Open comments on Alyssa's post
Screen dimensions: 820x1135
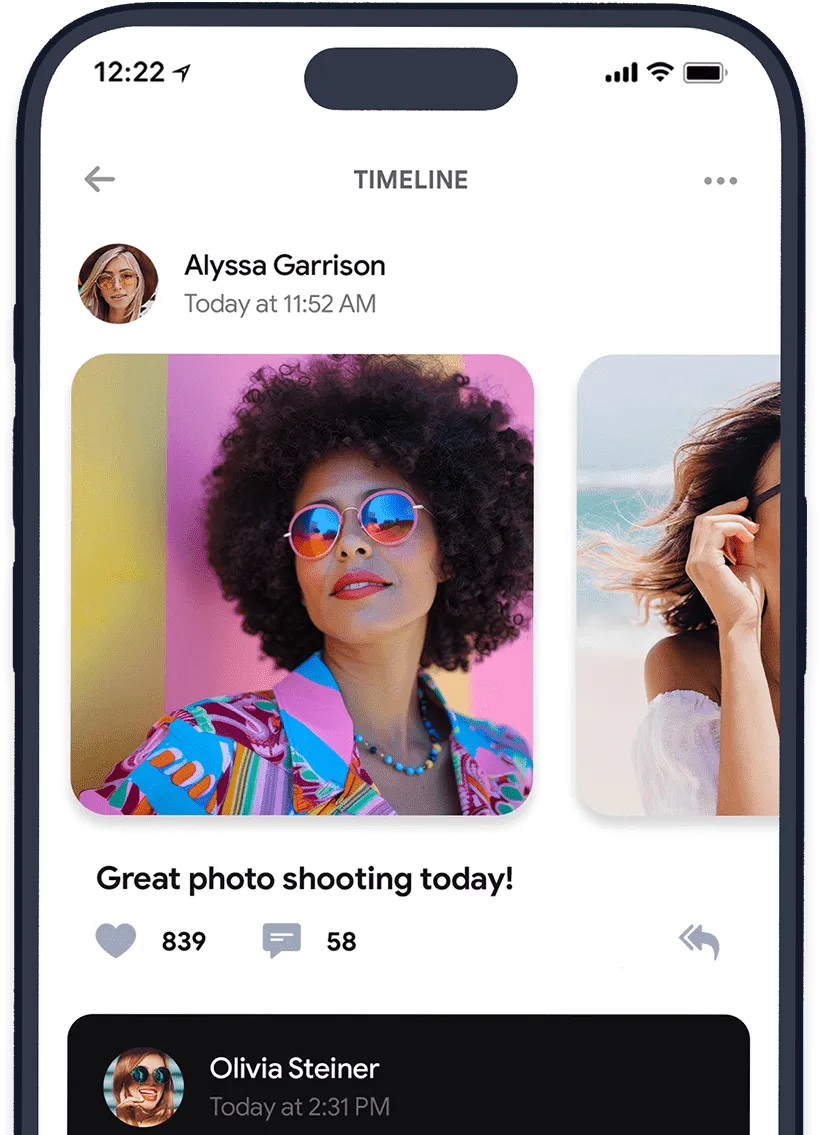click(x=281, y=941)
